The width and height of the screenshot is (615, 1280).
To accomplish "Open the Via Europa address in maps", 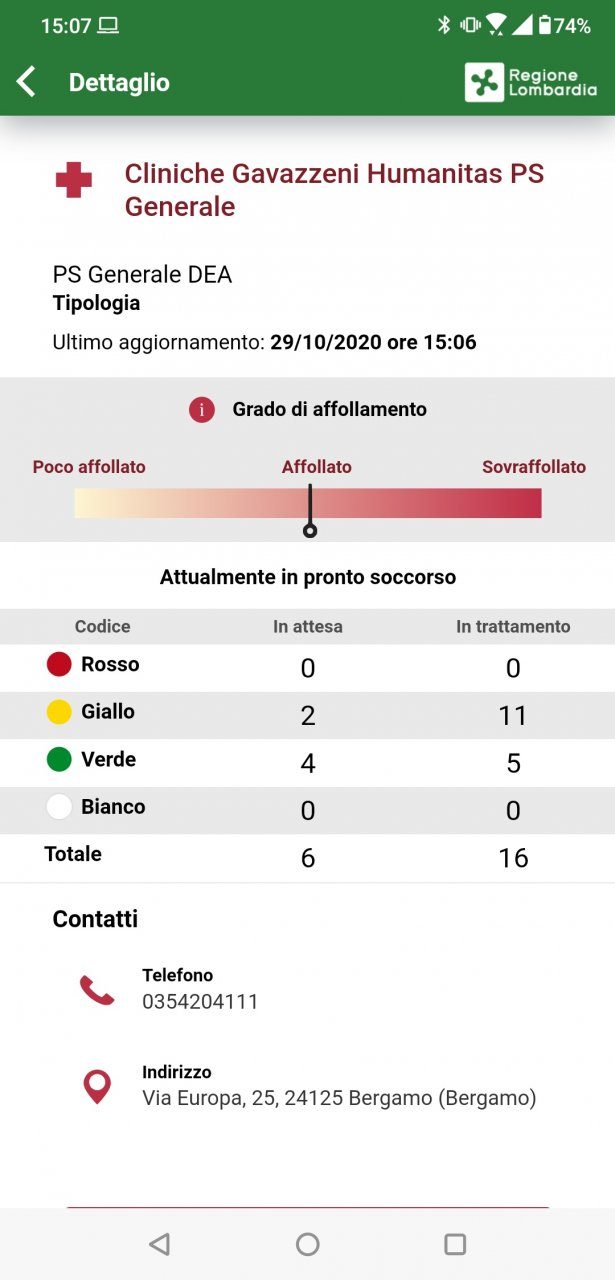I will (x=338, y=1097).
